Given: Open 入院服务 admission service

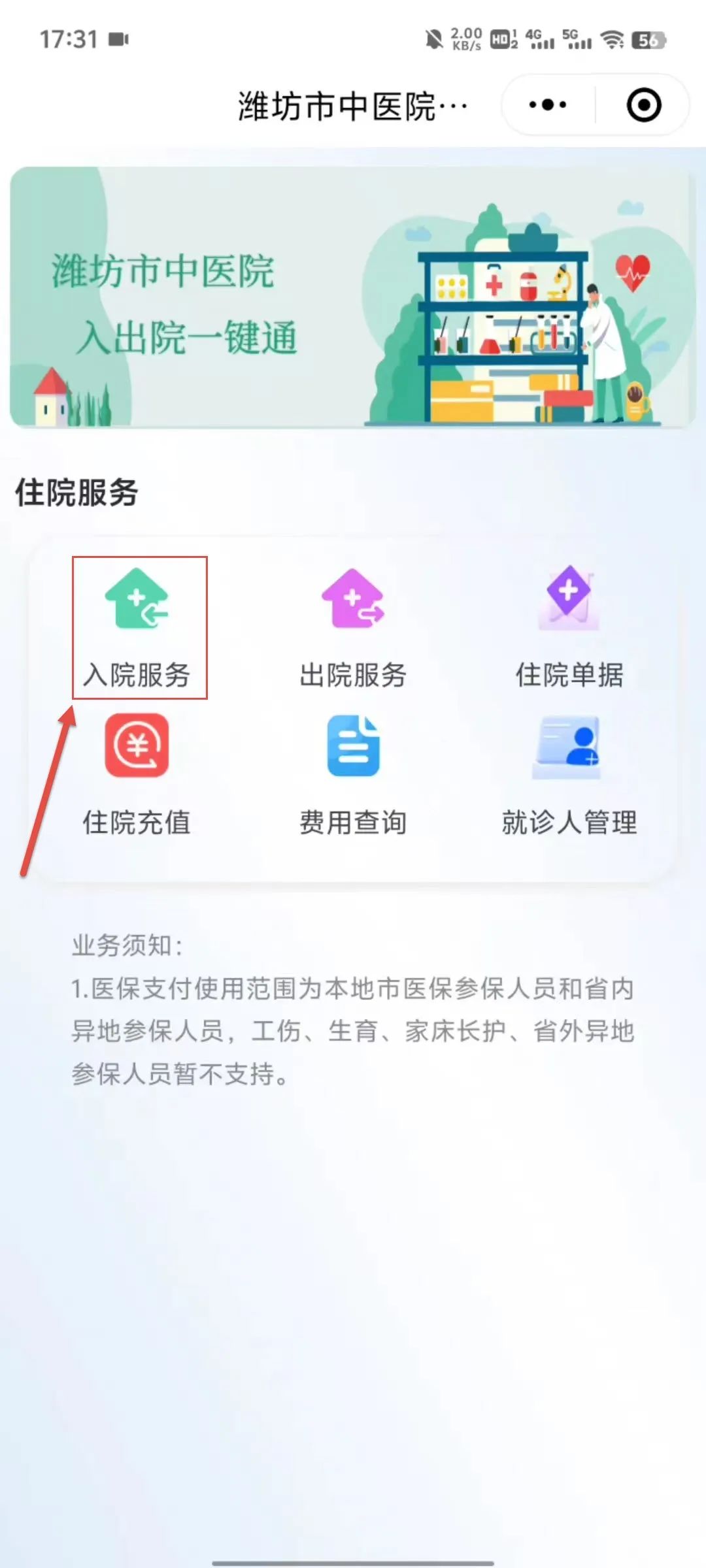Looking at the screenshot, I should (x=137, y=627).
